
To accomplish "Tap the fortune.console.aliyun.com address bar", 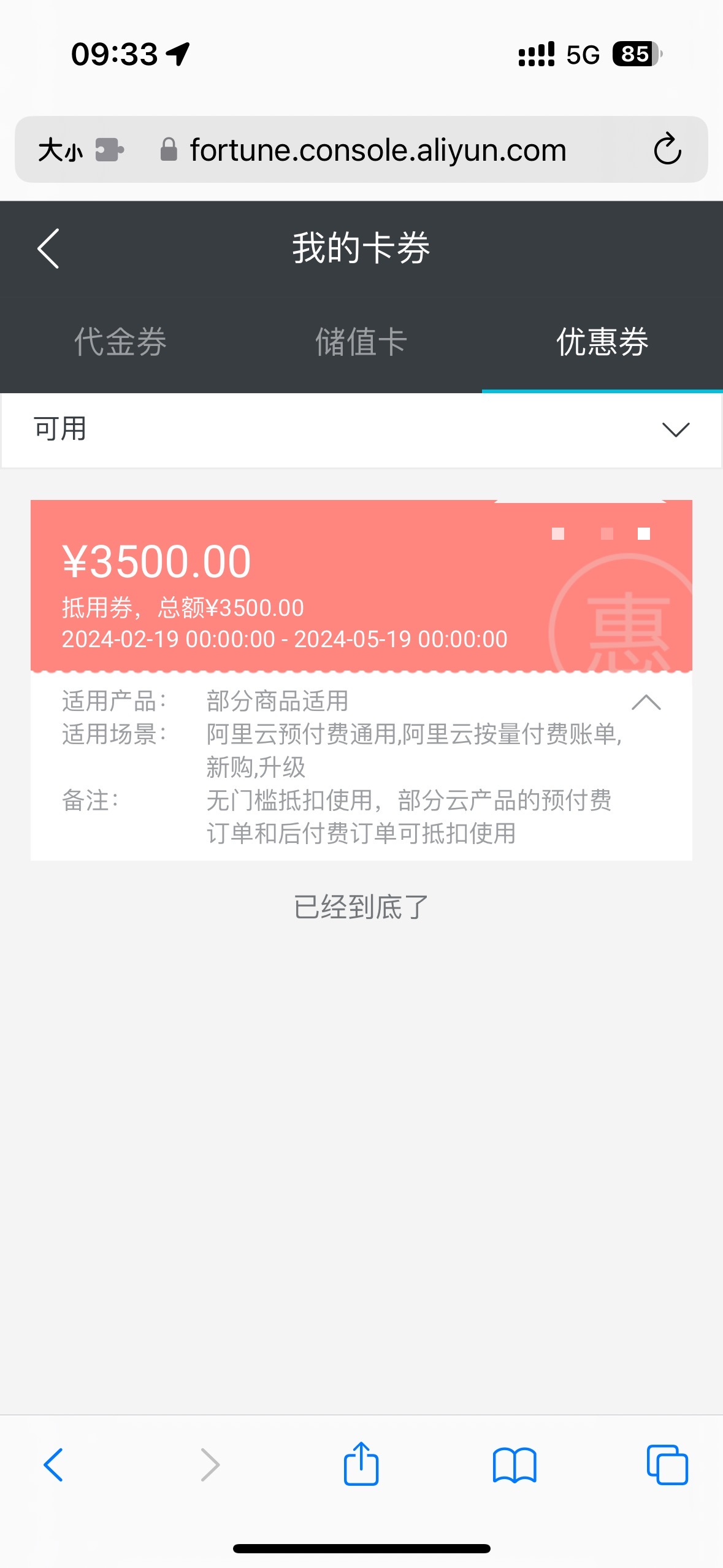I will click(377, 150).
